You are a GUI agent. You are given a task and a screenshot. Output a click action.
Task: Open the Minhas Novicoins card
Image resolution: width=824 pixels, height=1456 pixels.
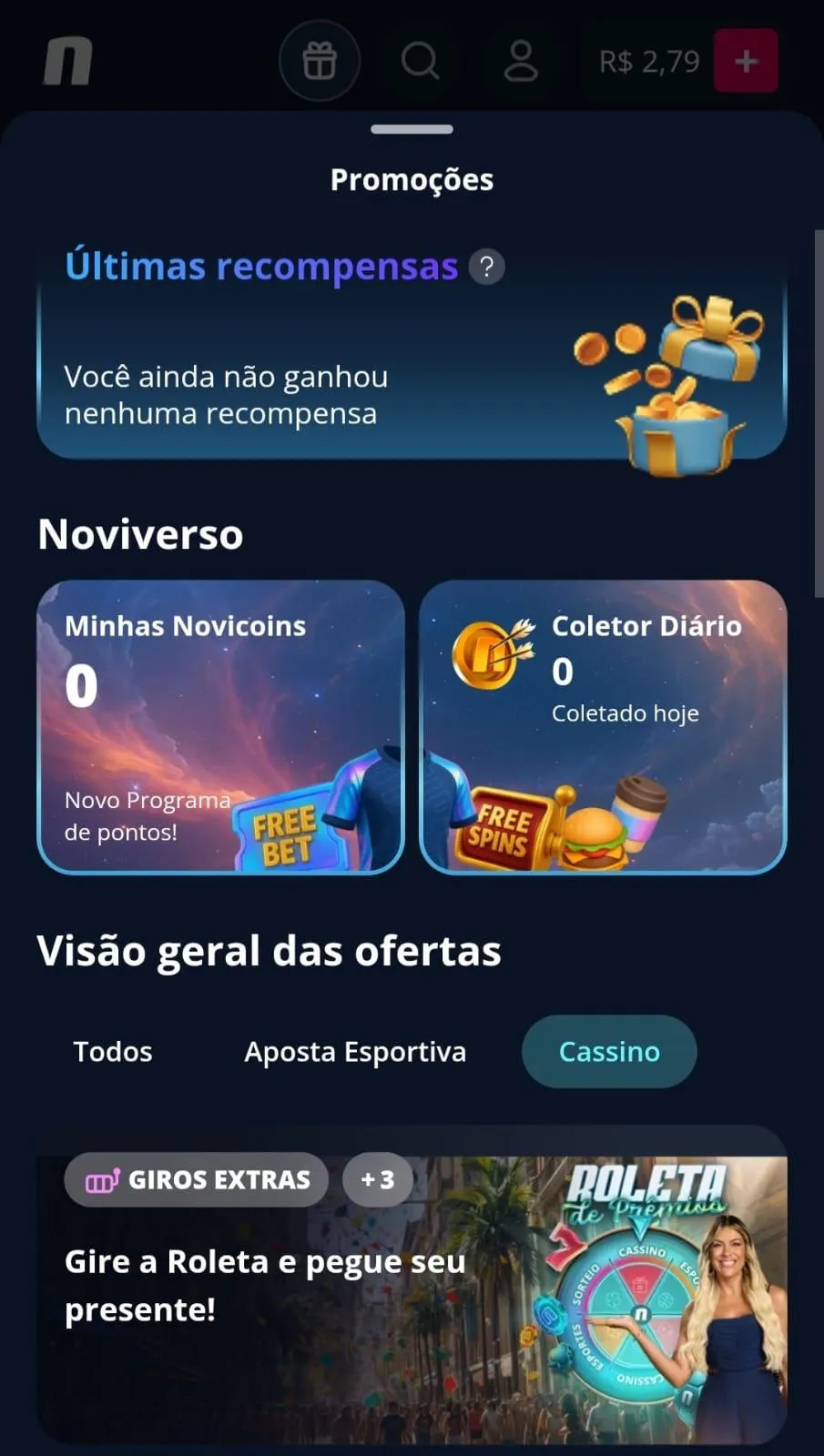(220, 726)
